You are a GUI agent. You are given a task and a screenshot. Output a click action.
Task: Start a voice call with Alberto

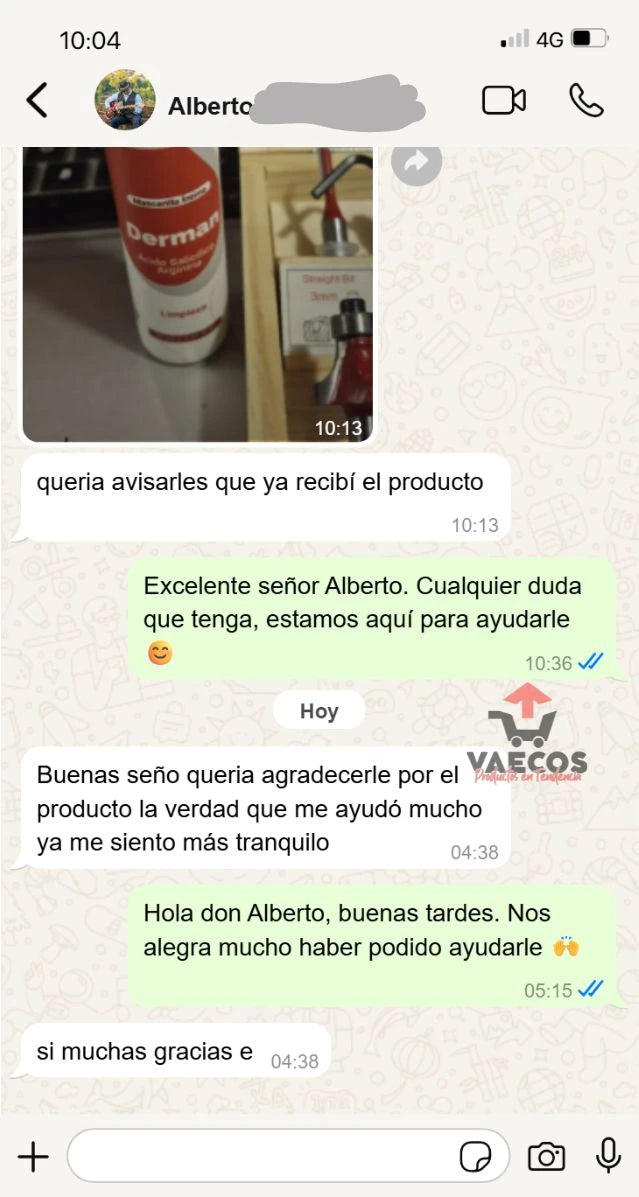click(x=586, y=101)
